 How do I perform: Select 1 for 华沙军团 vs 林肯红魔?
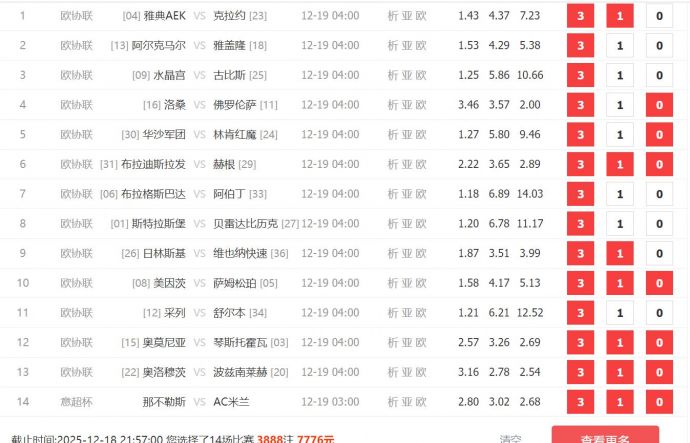coord(620,135)
